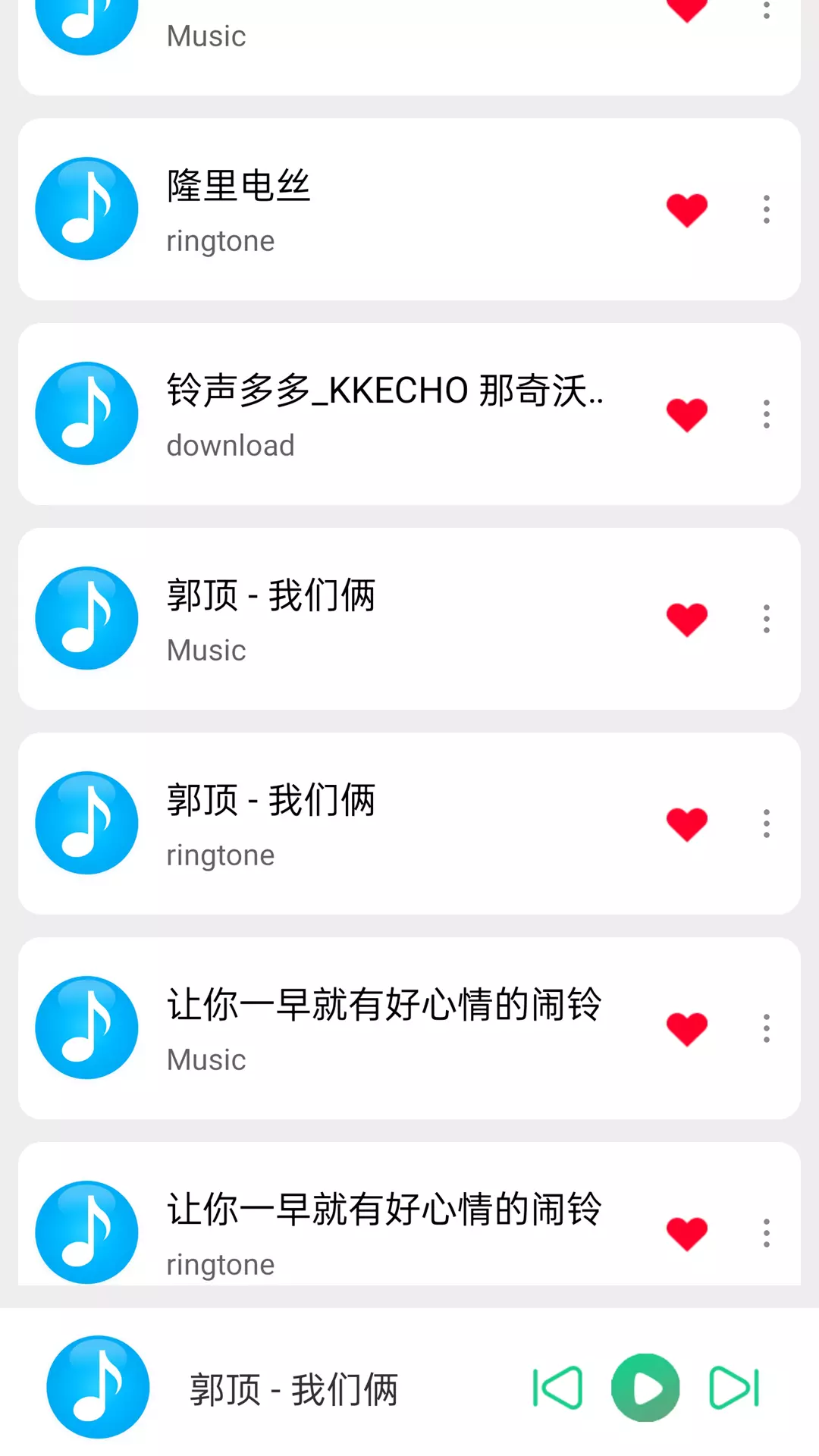Unlike 让你一早就有好心情的闹铃 Music track
The height and width of the screenshot is (1456, 819).
[x=687, y=1029]
